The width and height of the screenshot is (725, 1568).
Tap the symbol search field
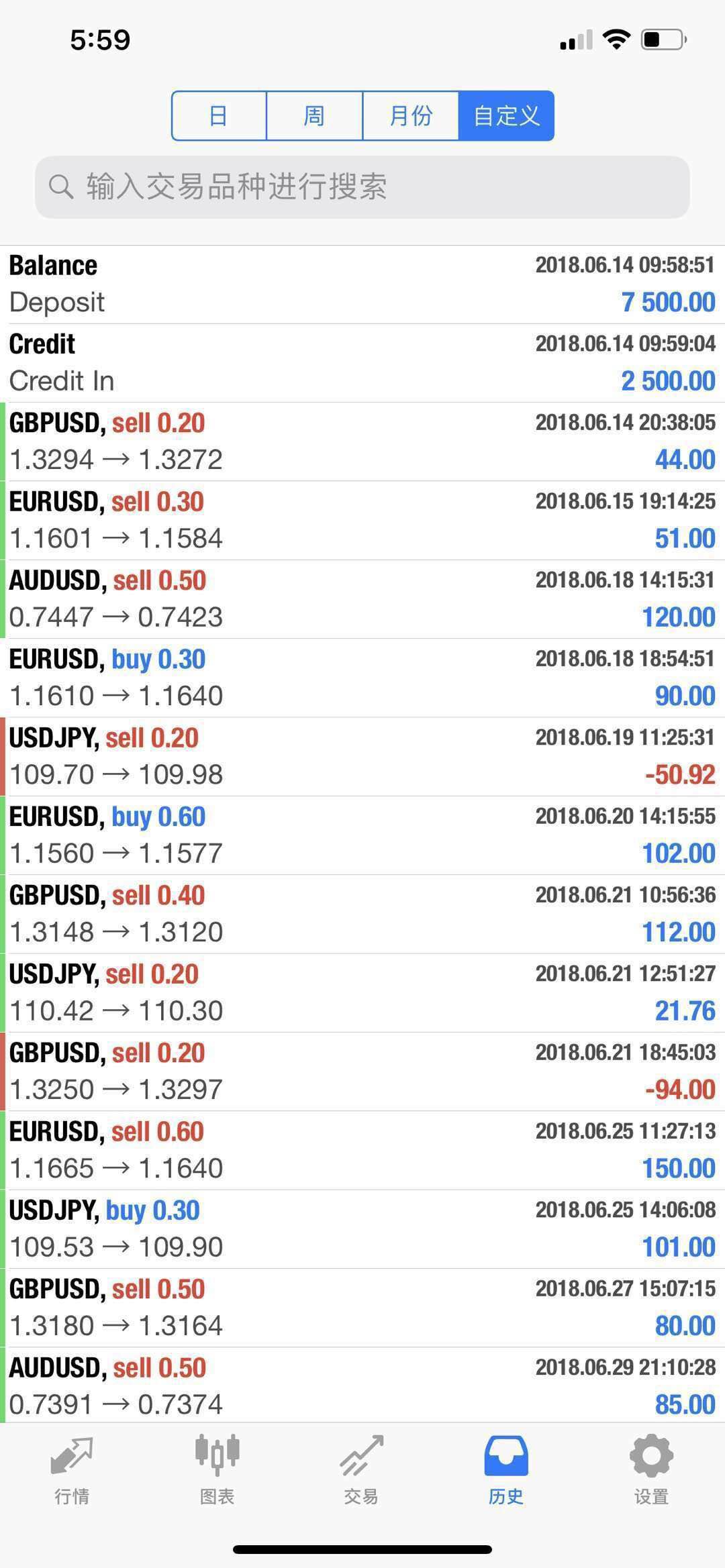coord(362,187)
